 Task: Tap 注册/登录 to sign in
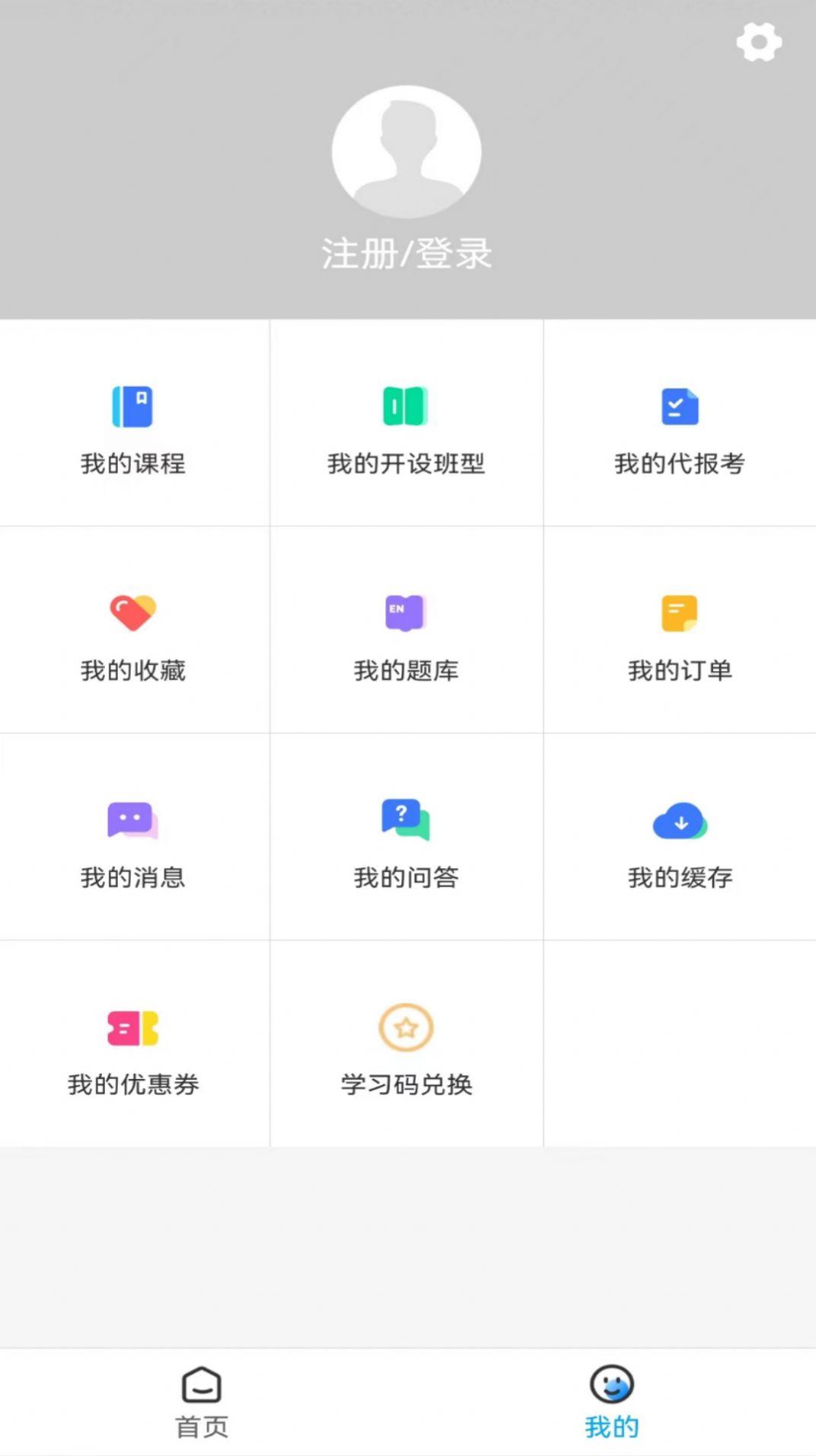pos(407,254)
